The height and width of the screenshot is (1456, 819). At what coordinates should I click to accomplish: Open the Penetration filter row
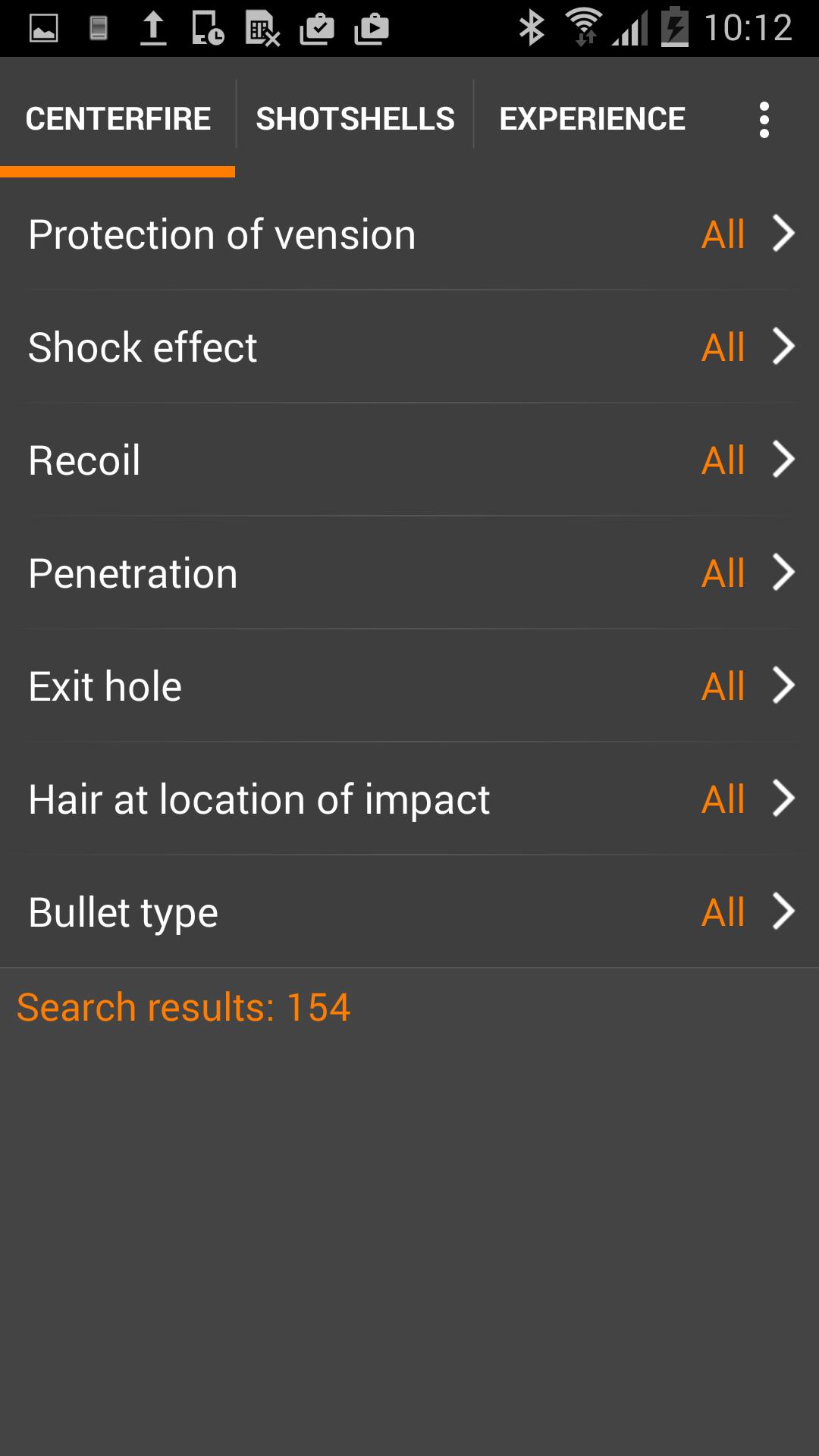pos(409,573)
